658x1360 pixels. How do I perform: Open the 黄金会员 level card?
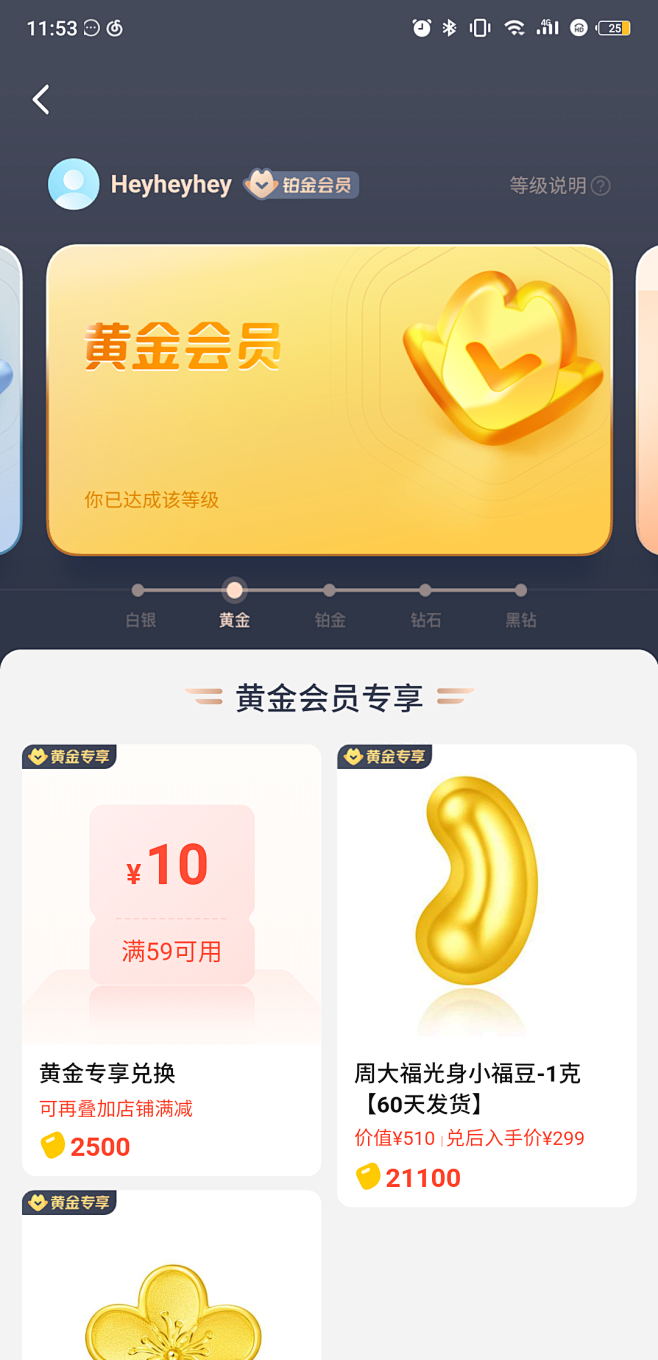pyautogui.click(x=329, y=400)
